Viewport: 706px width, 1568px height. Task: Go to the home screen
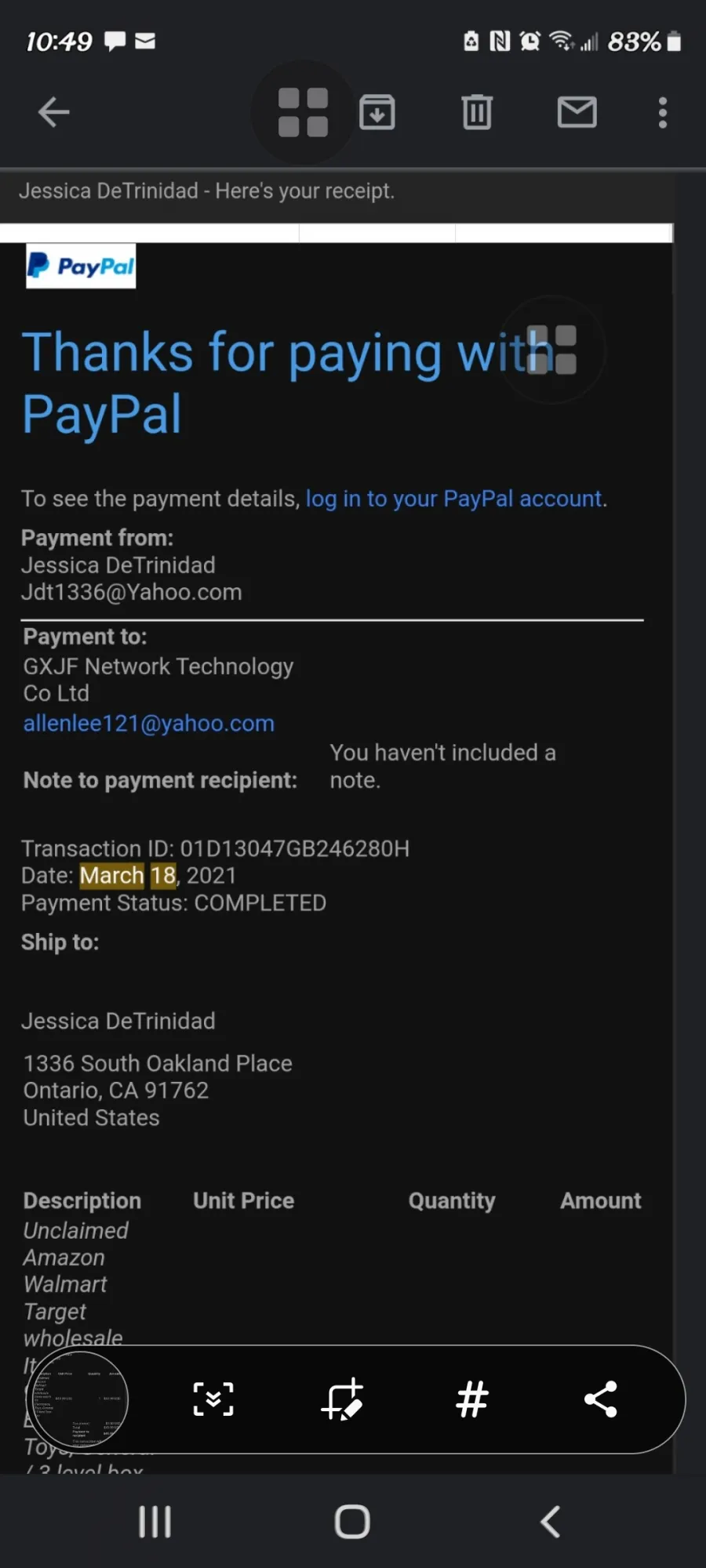pos(352,1522)
